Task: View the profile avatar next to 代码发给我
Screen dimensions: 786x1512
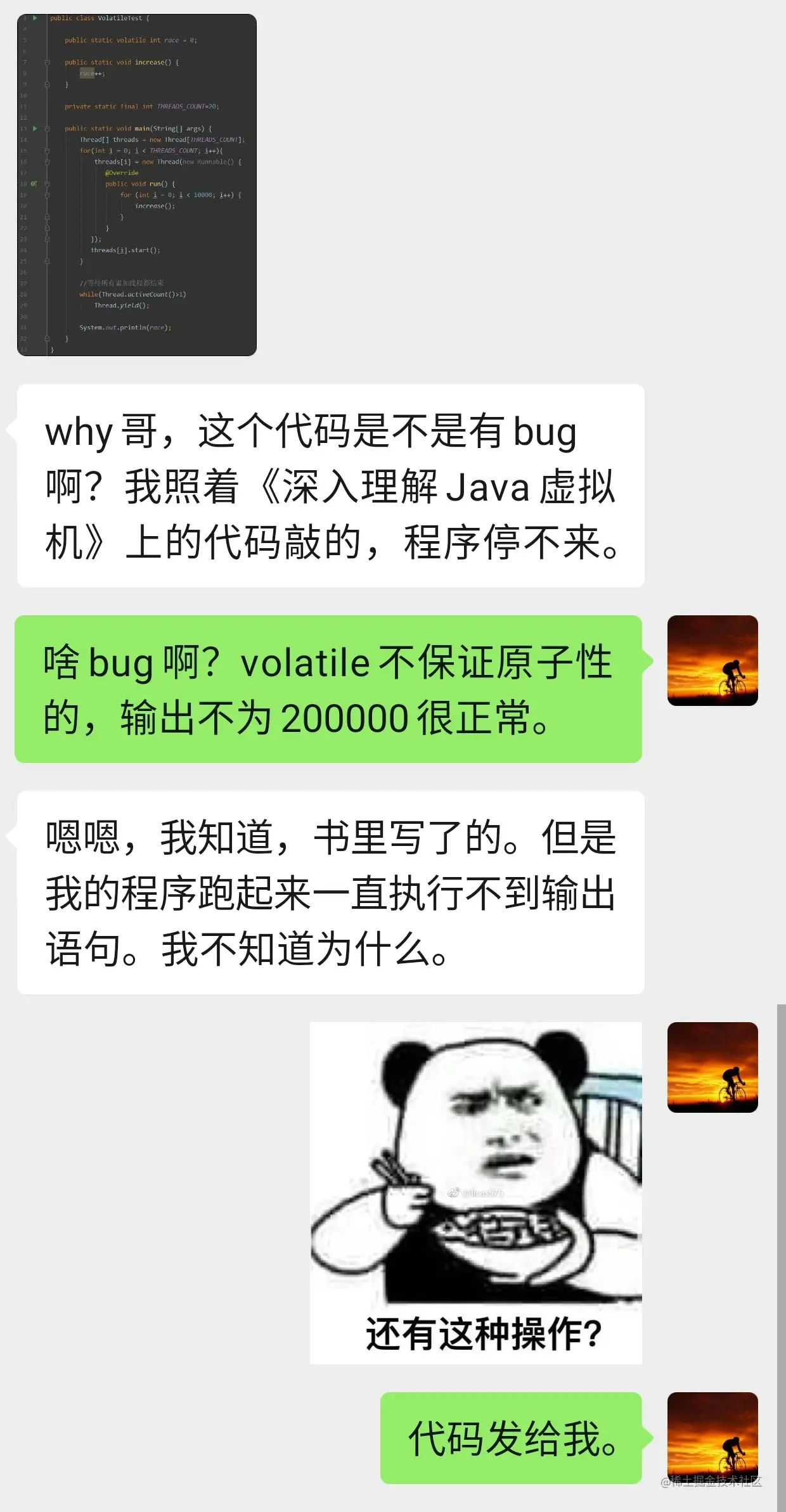Action: pos(712,1437)
